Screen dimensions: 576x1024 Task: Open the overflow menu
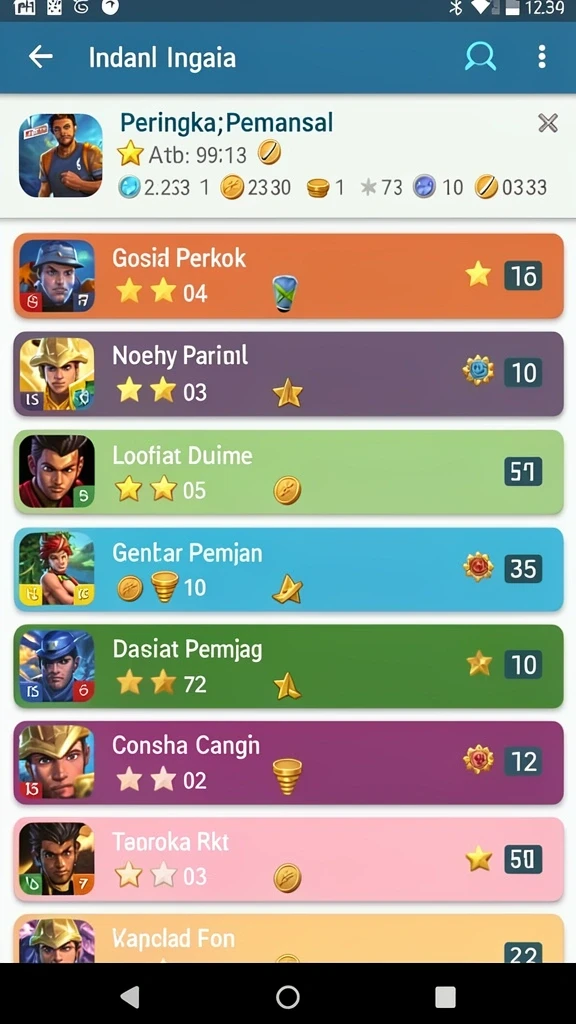[x=541, y=57]
